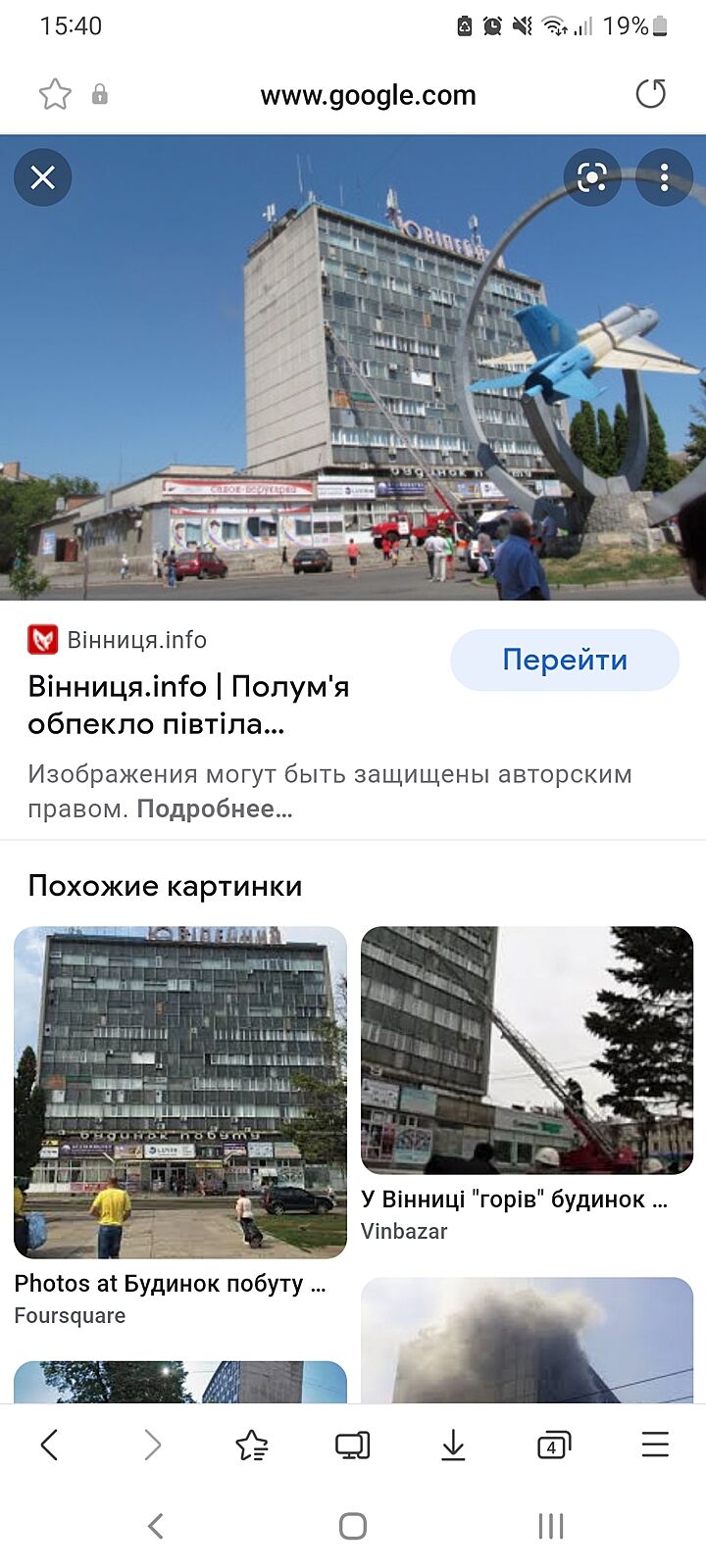Open the desktop site view icon
Image resolution: width=706 pixels, height=1568 pixels.
coord(352,1445)
